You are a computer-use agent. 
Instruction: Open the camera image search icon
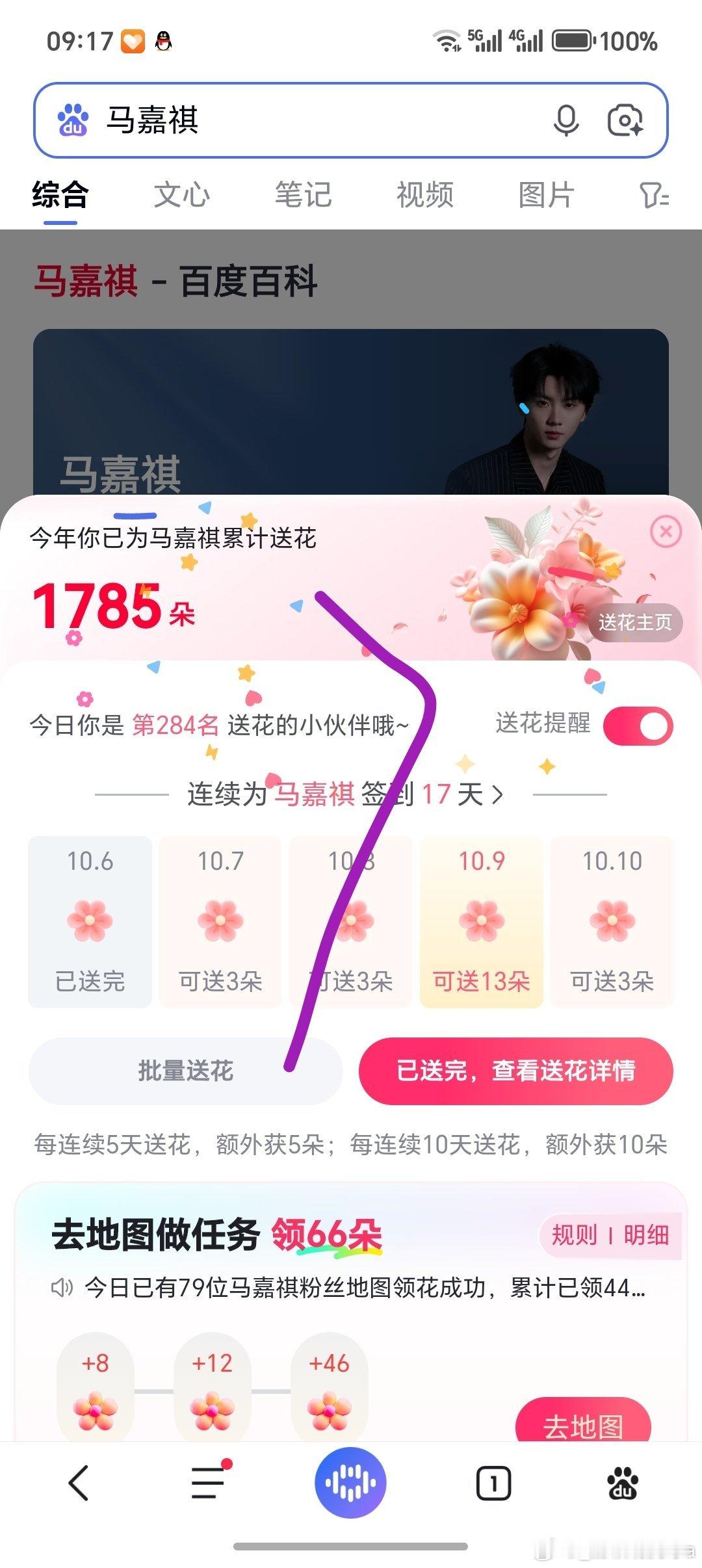625,120
